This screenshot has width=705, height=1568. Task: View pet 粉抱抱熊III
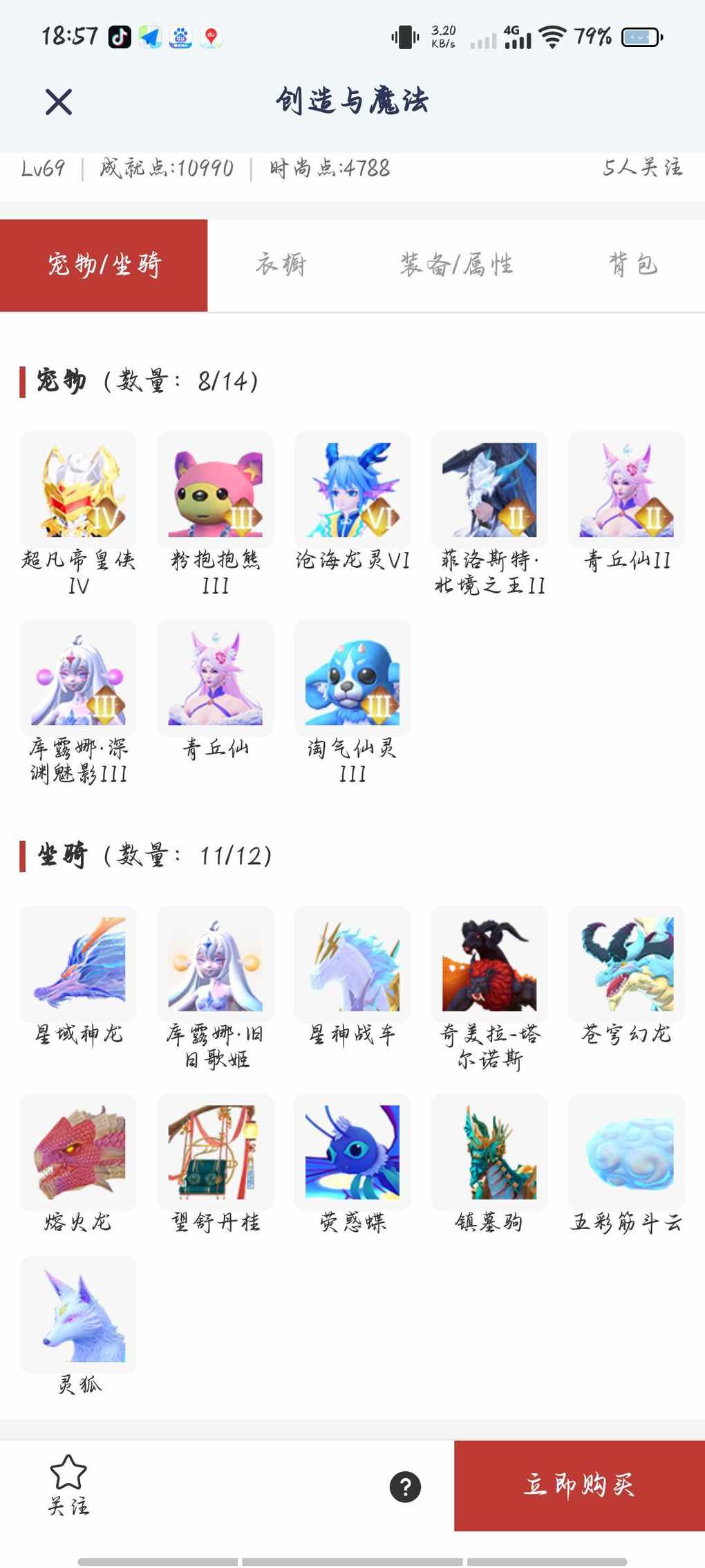pyautogui.click(x=215, y=490)
